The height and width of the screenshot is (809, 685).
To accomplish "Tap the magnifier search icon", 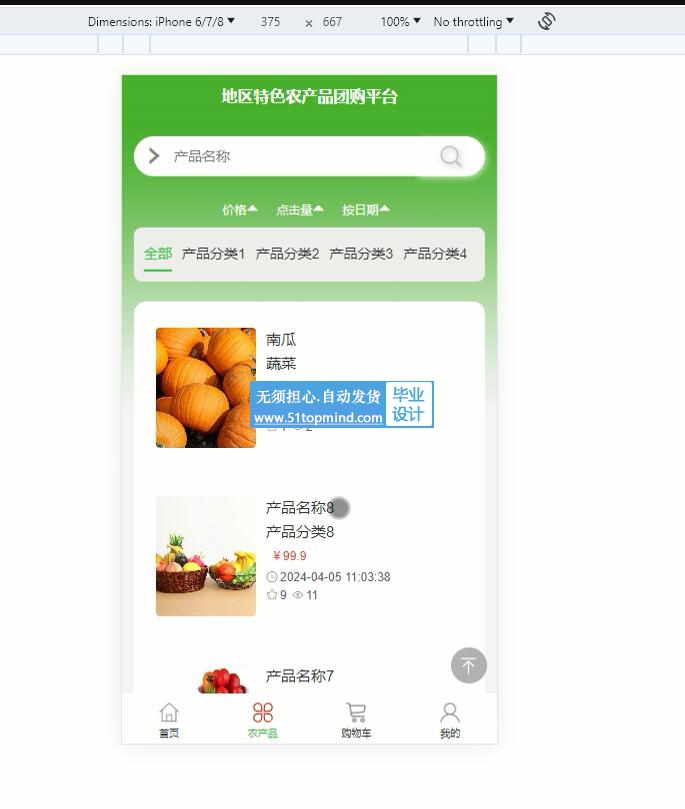I will click(451, 156).
